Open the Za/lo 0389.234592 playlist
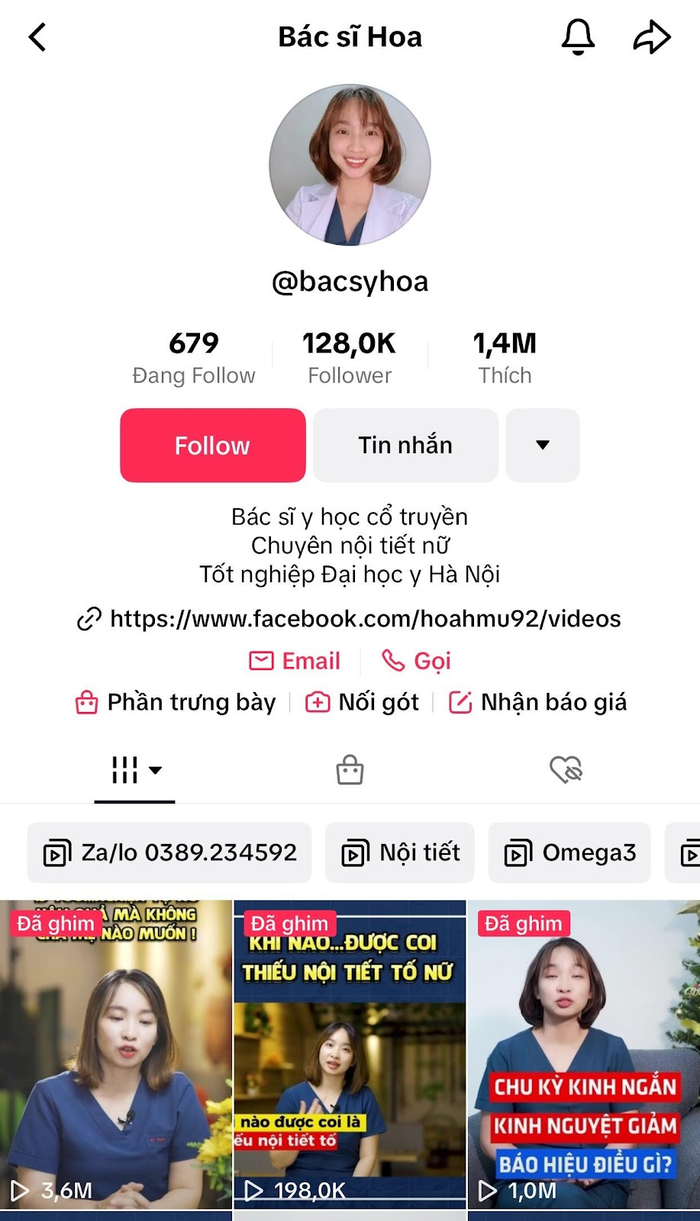 click(169, 853)
